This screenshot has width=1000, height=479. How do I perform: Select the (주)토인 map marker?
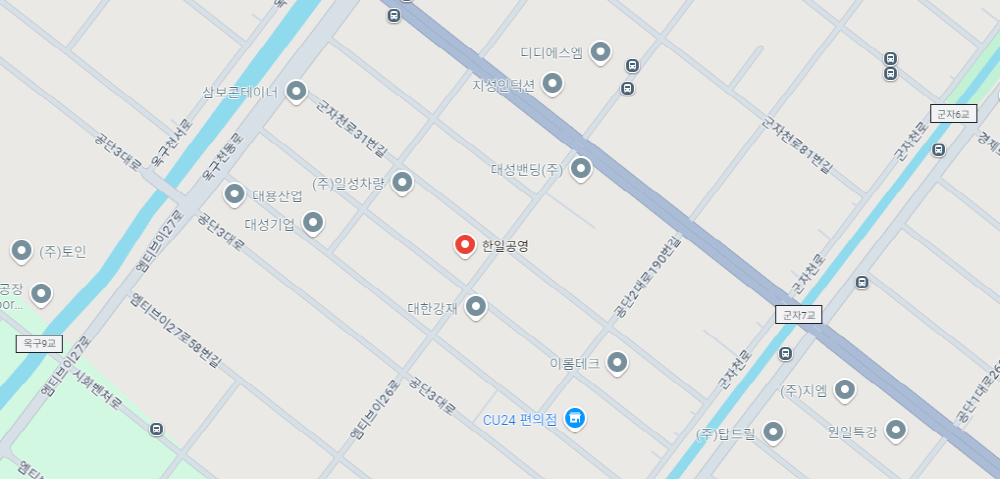[21, 250]
